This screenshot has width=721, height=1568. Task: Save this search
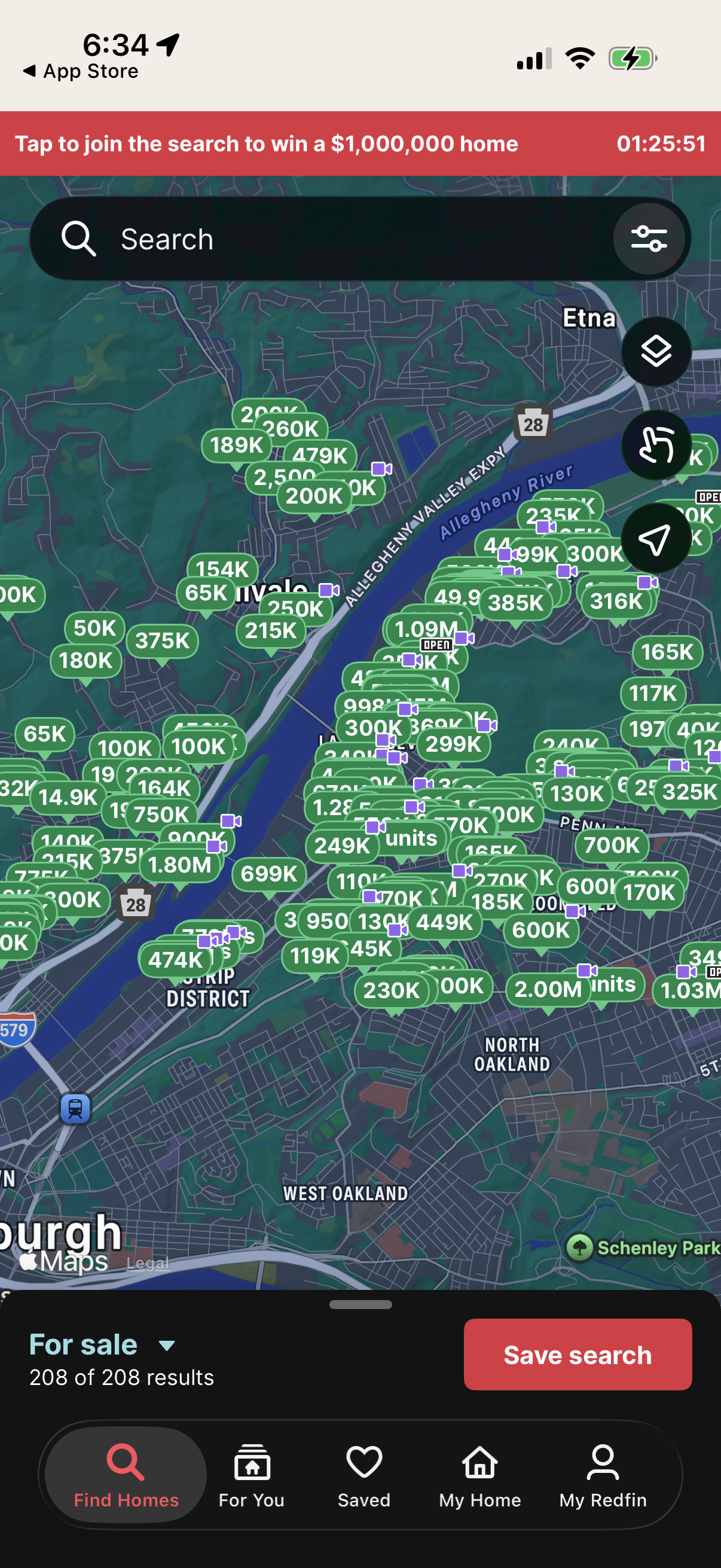click(577, 1355)
